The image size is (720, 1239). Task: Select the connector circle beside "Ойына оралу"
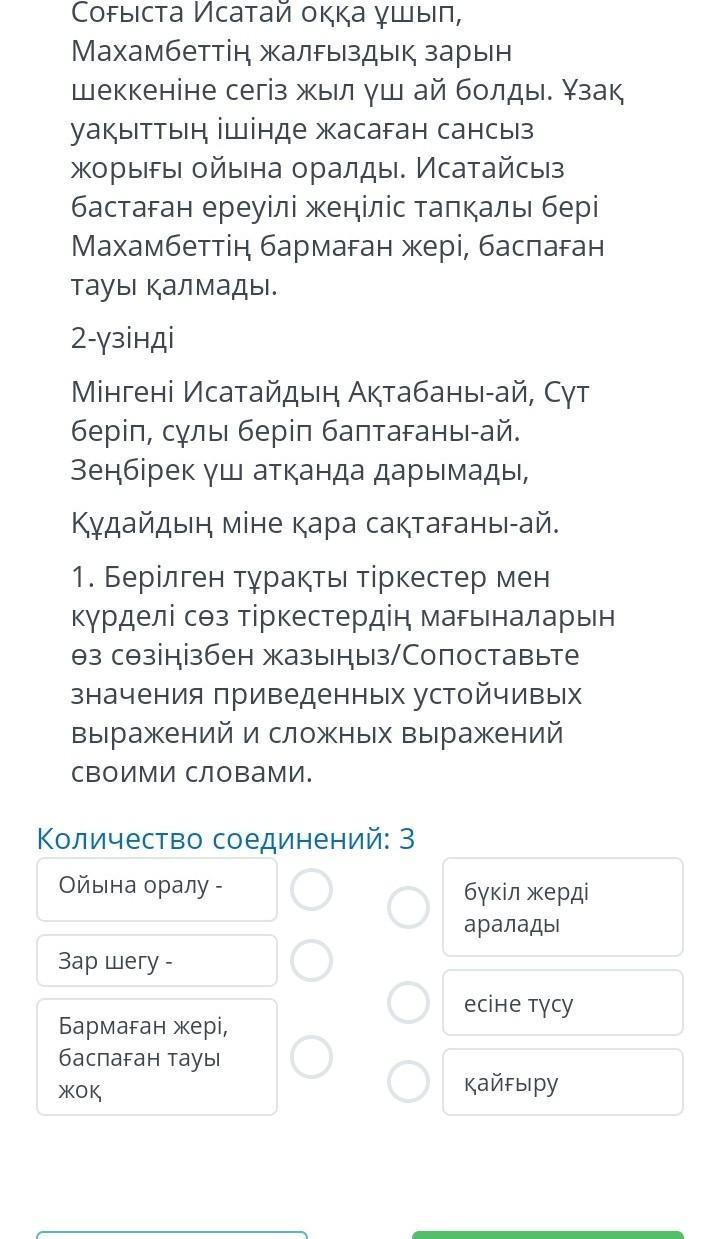click(311, 889)
